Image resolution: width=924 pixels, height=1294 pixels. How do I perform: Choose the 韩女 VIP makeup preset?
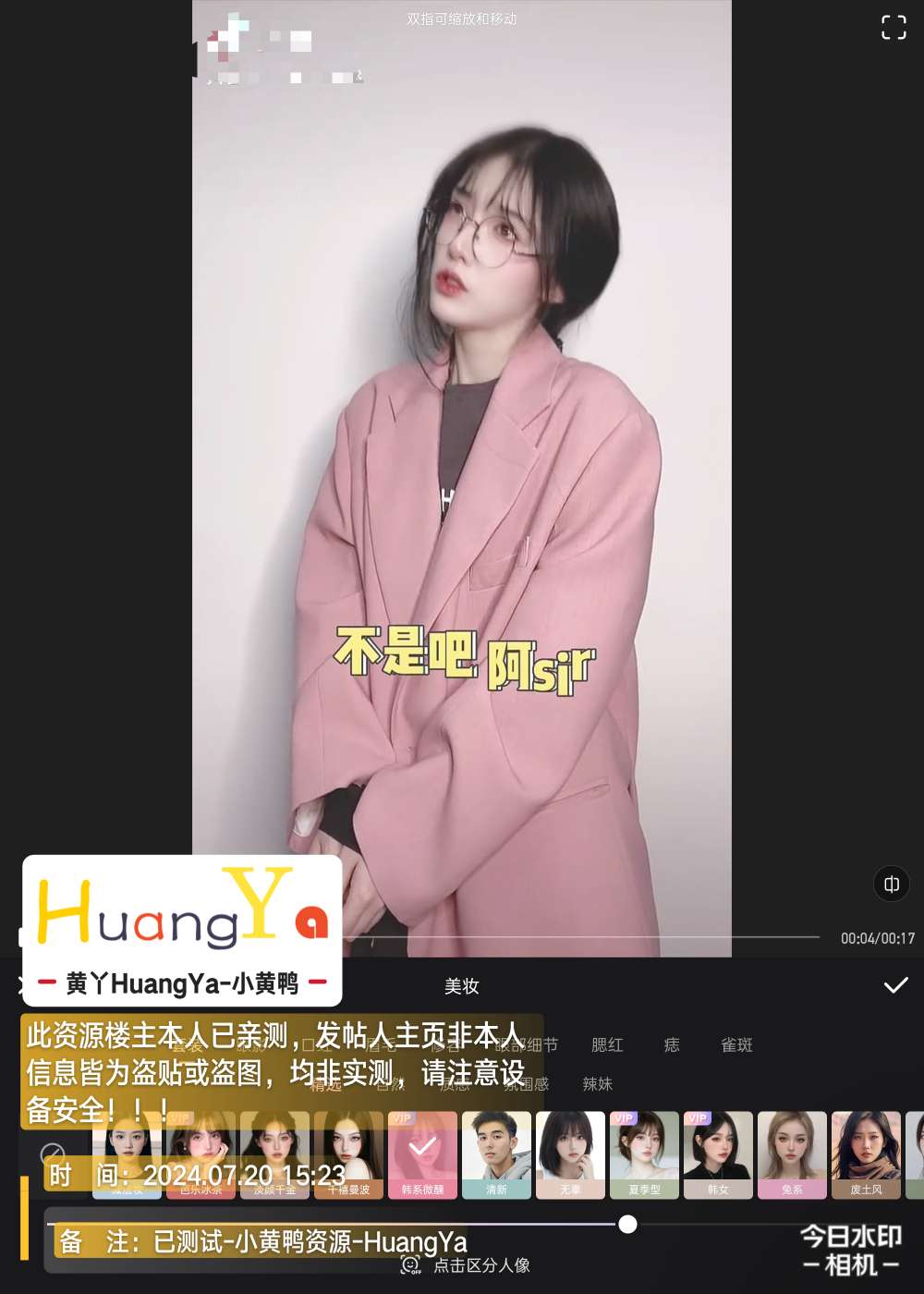tap(718, 1154)
